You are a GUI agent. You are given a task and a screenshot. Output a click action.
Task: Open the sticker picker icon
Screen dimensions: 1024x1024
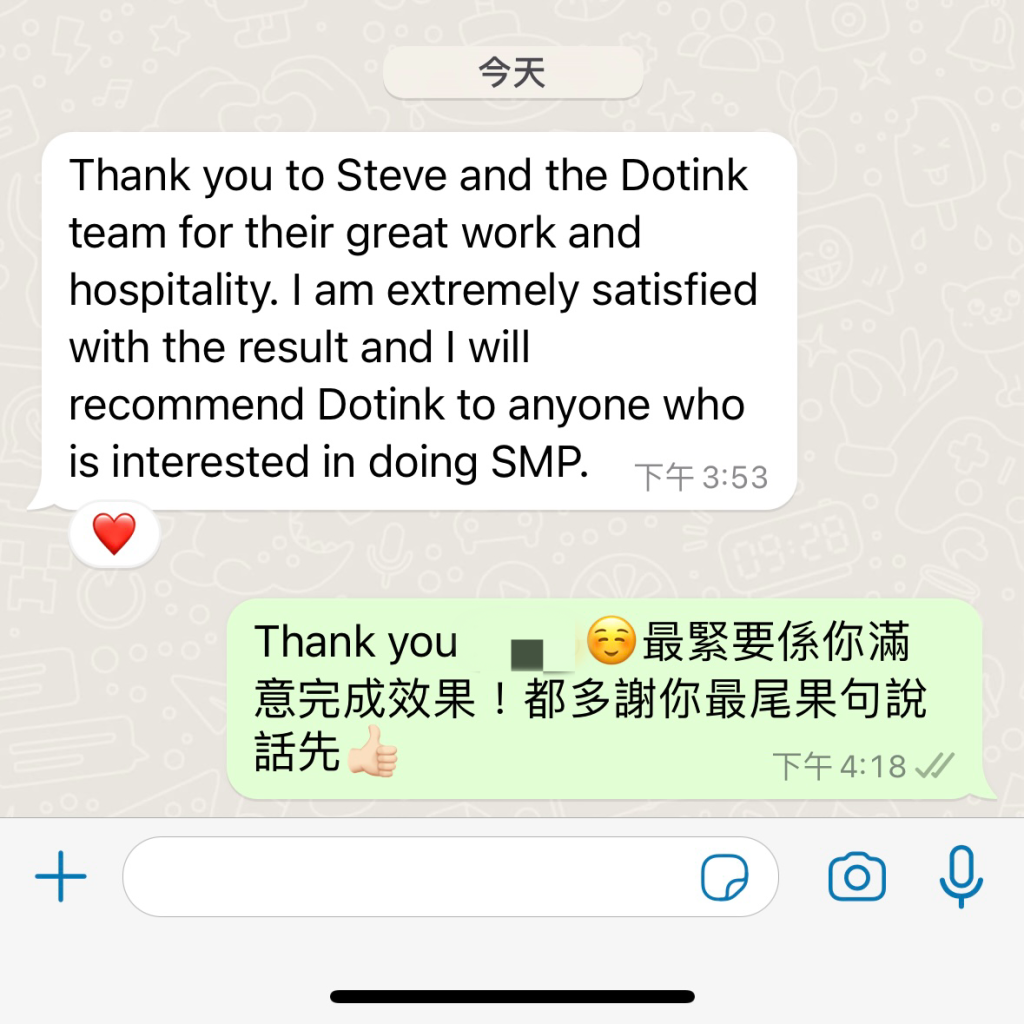click(724, 878)
